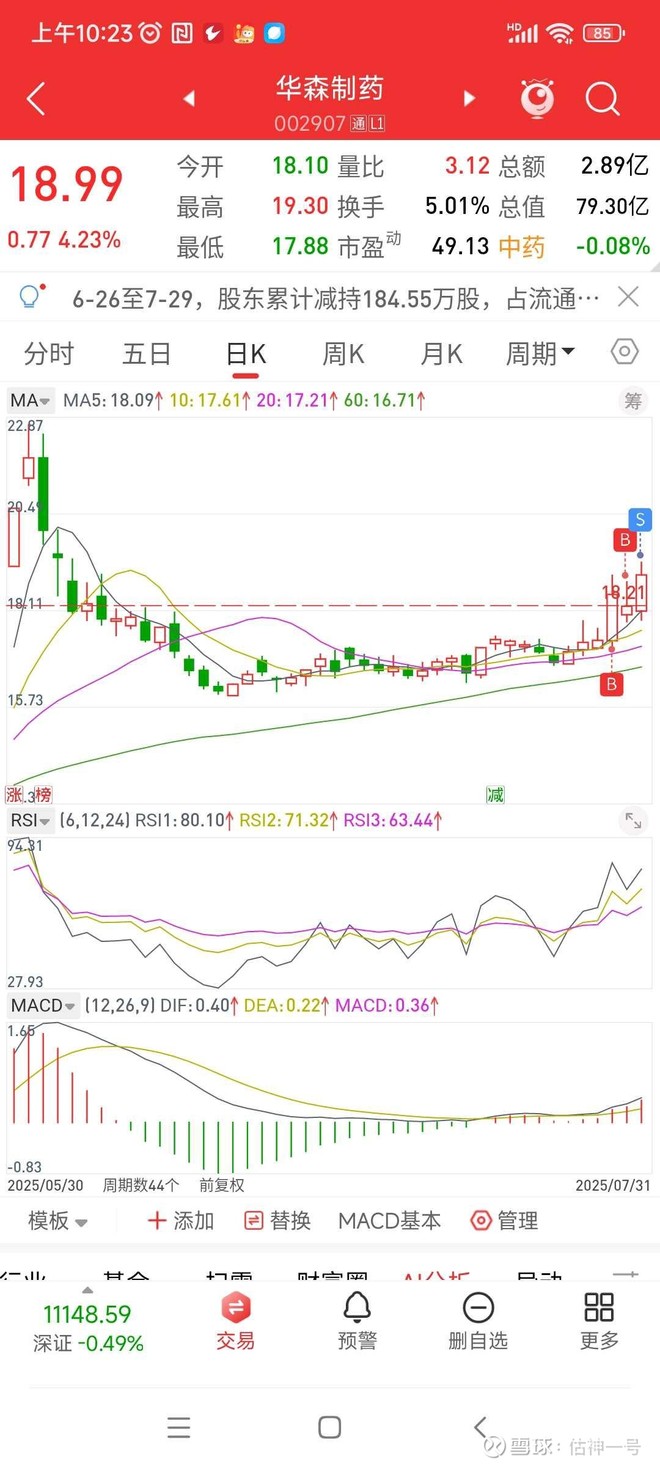Select the 周K chart tab

pos(343,354)
